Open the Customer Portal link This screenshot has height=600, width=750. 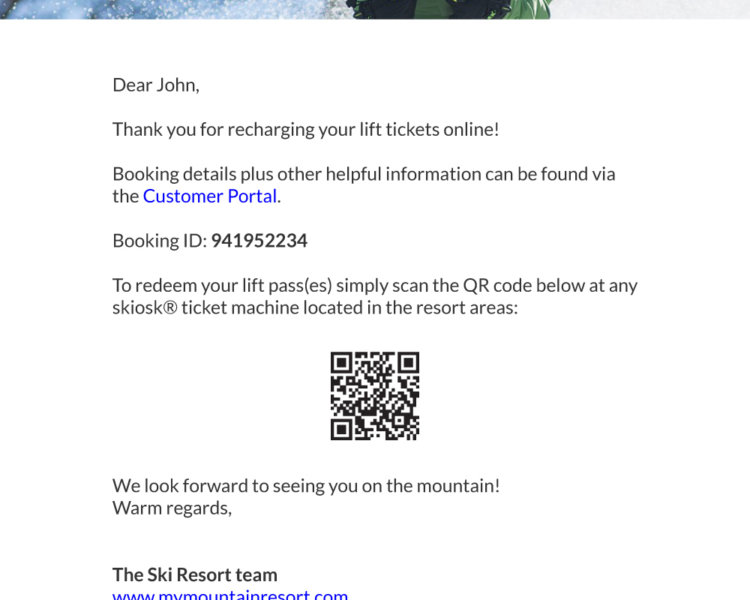(210, 197)
